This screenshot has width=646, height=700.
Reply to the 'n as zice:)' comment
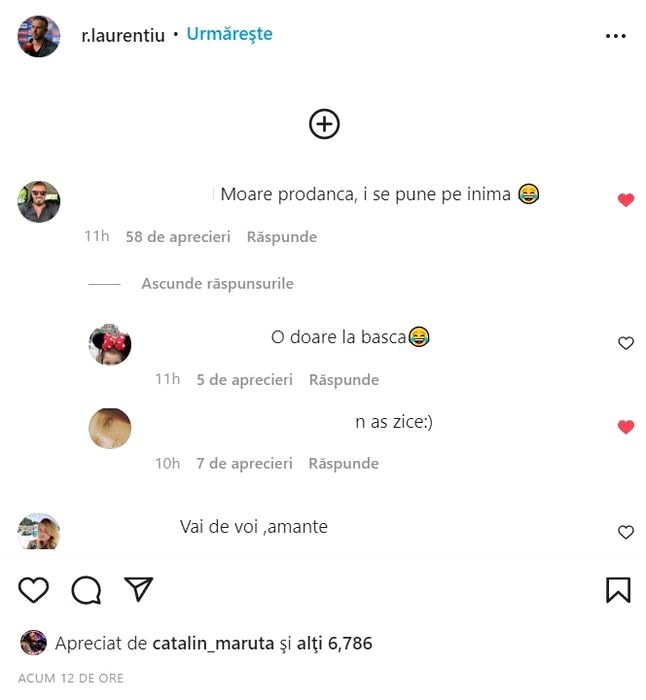click(x=344, y=464)
